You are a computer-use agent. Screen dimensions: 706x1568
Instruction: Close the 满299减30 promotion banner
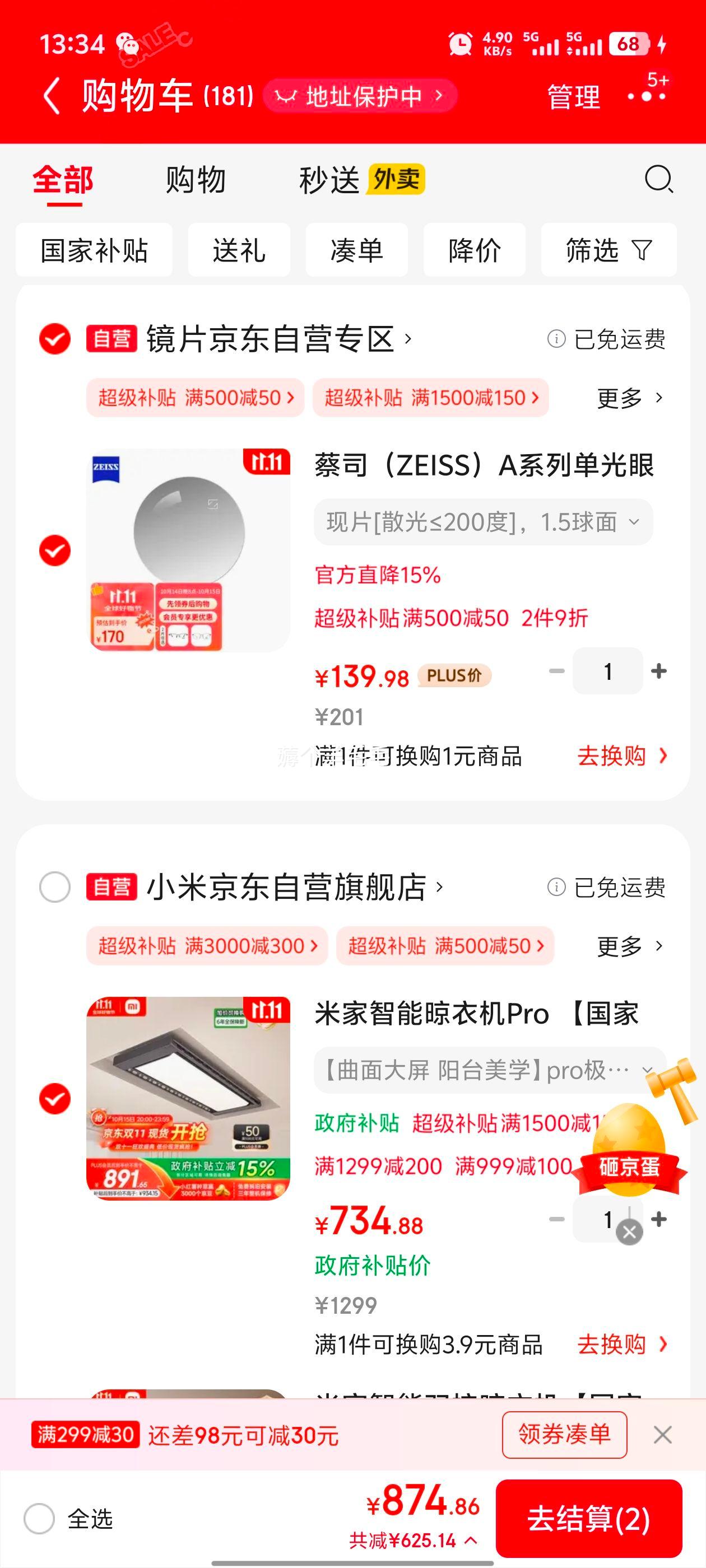tap(662, 1435)
